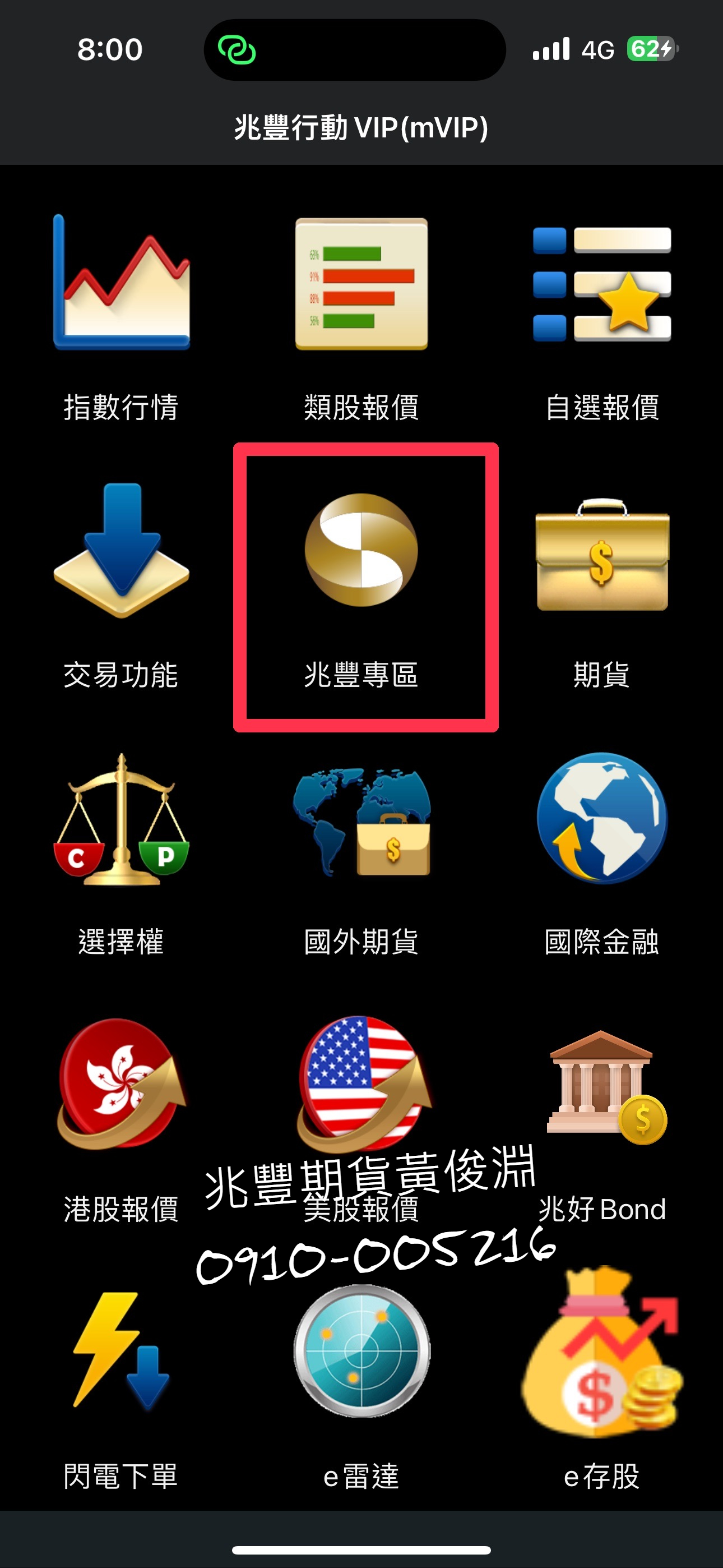Open the 期貨 futures section
The height and width of the screenshot is (1568, 723).
pyautogui.click(x=602, y=554)
